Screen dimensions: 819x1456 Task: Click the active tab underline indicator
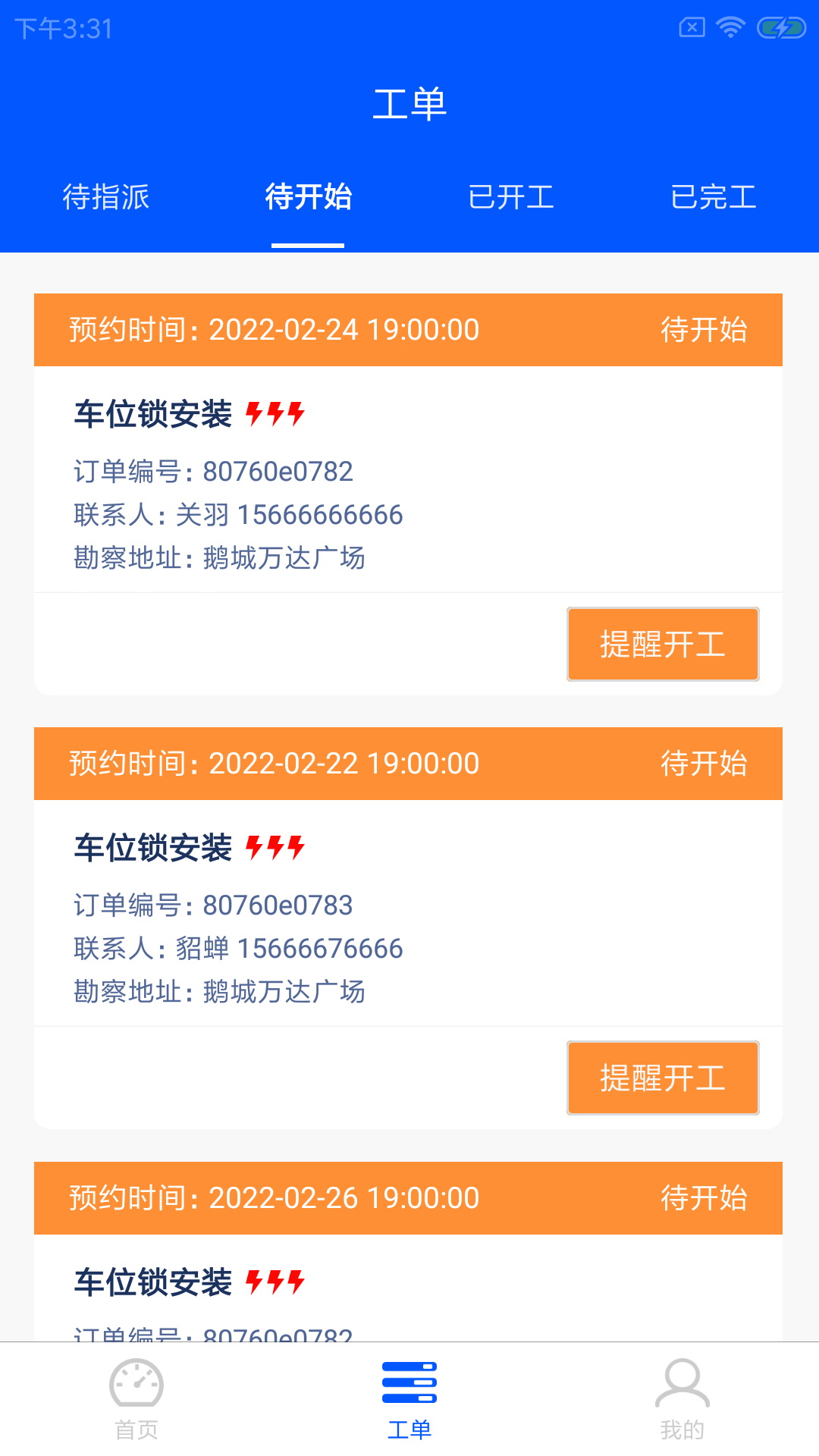tap(307, 246)
